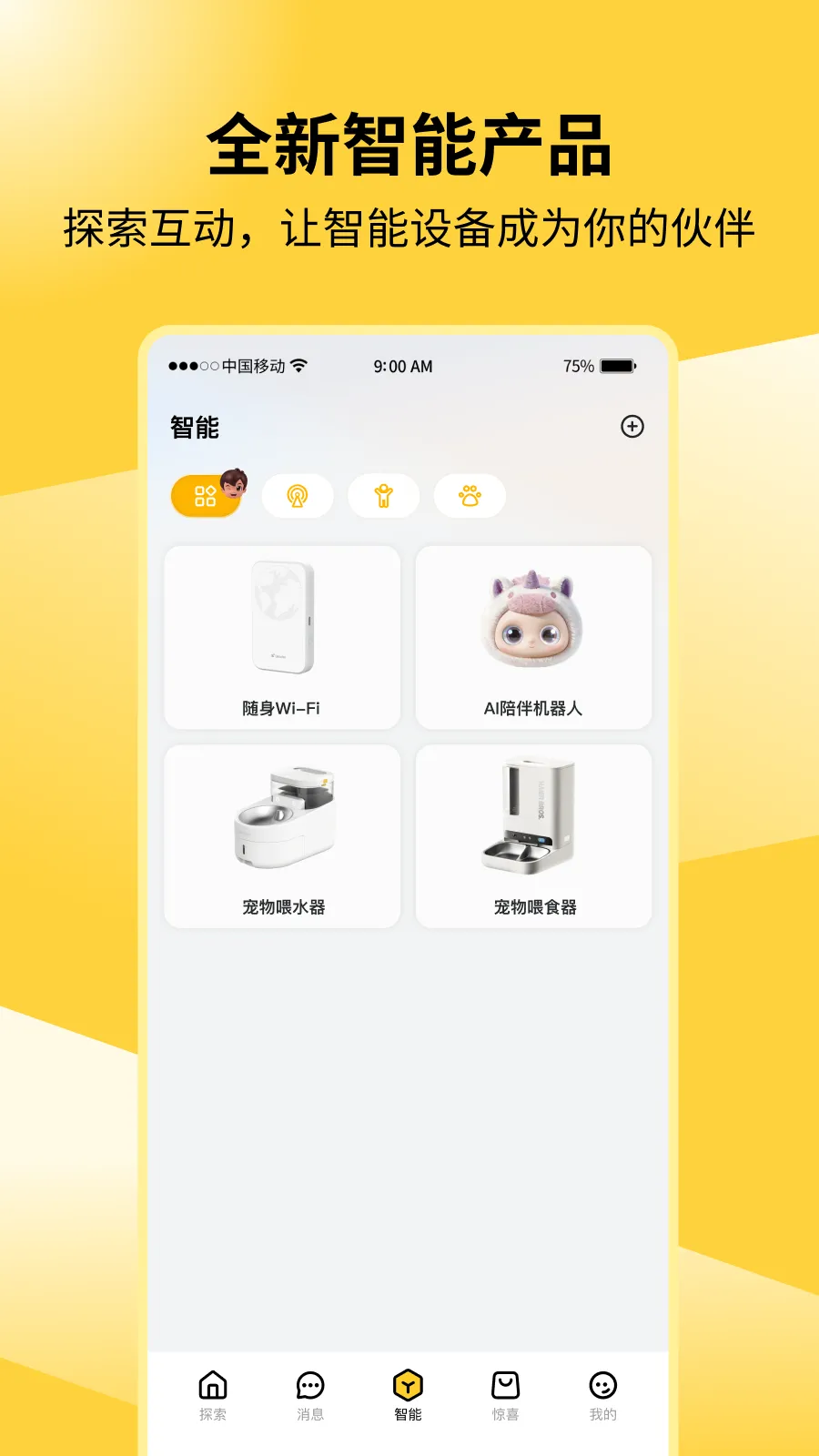
Task: Tap the chat bubble 消息 icon
Action: coord(309,1384)
